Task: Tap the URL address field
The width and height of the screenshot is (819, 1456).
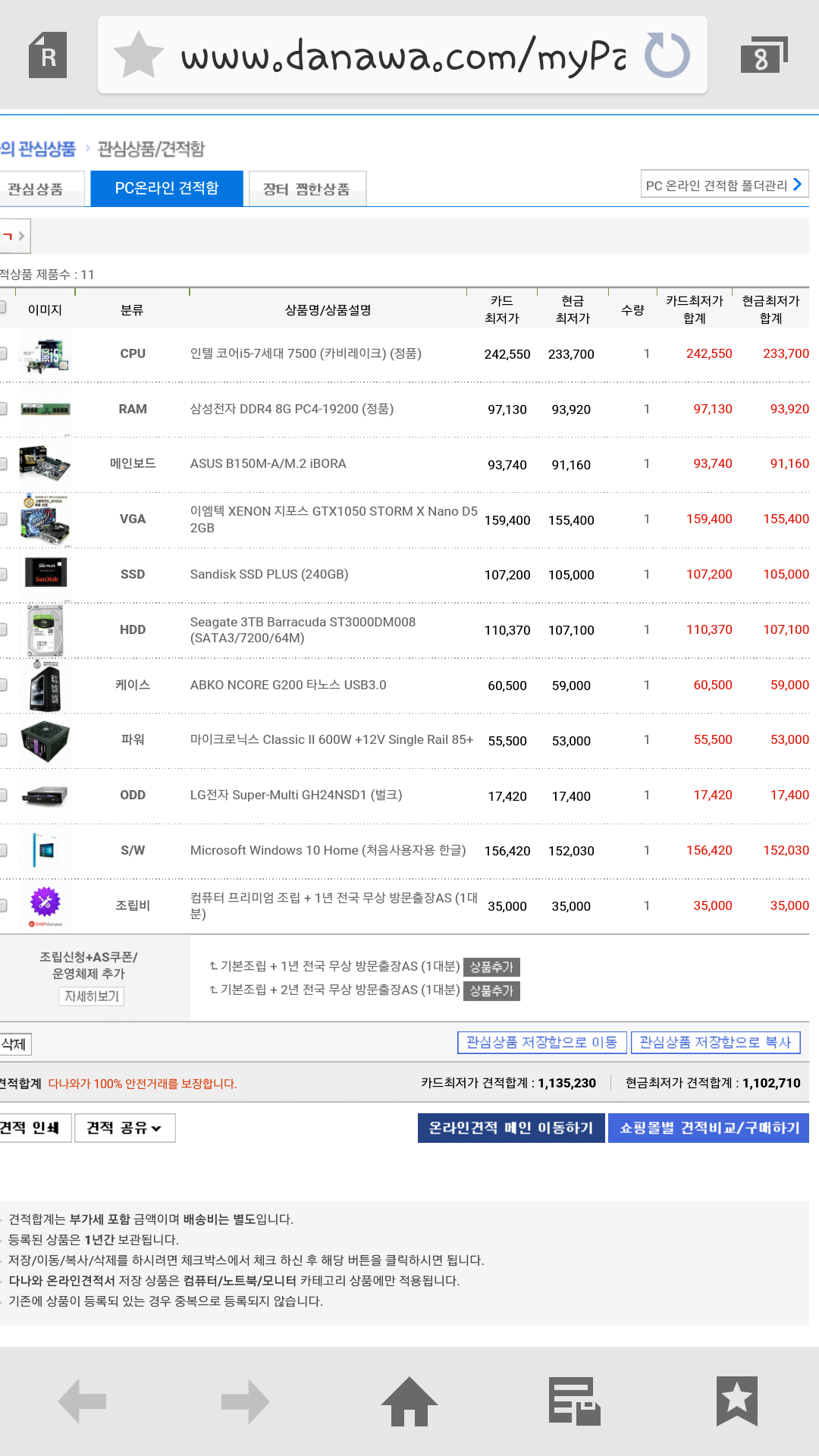Action: click(403, 55)
